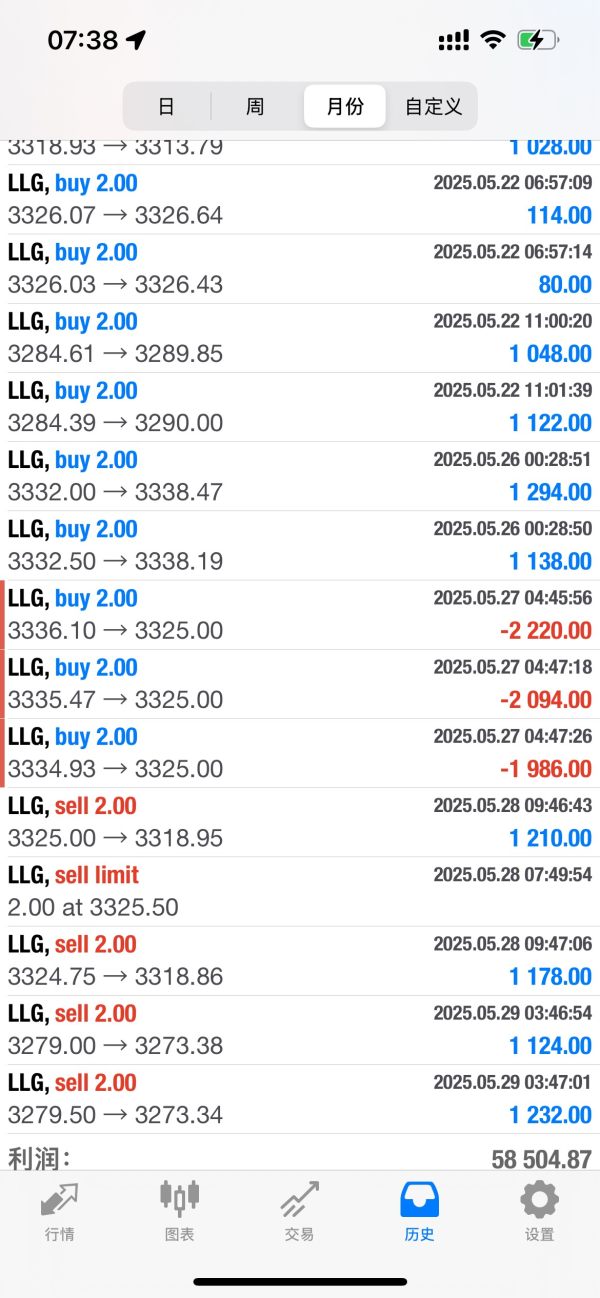The width and height of the screenshot is (600, 1298).
Task: Switch to the 日 period filter
Action: (167, 106)
